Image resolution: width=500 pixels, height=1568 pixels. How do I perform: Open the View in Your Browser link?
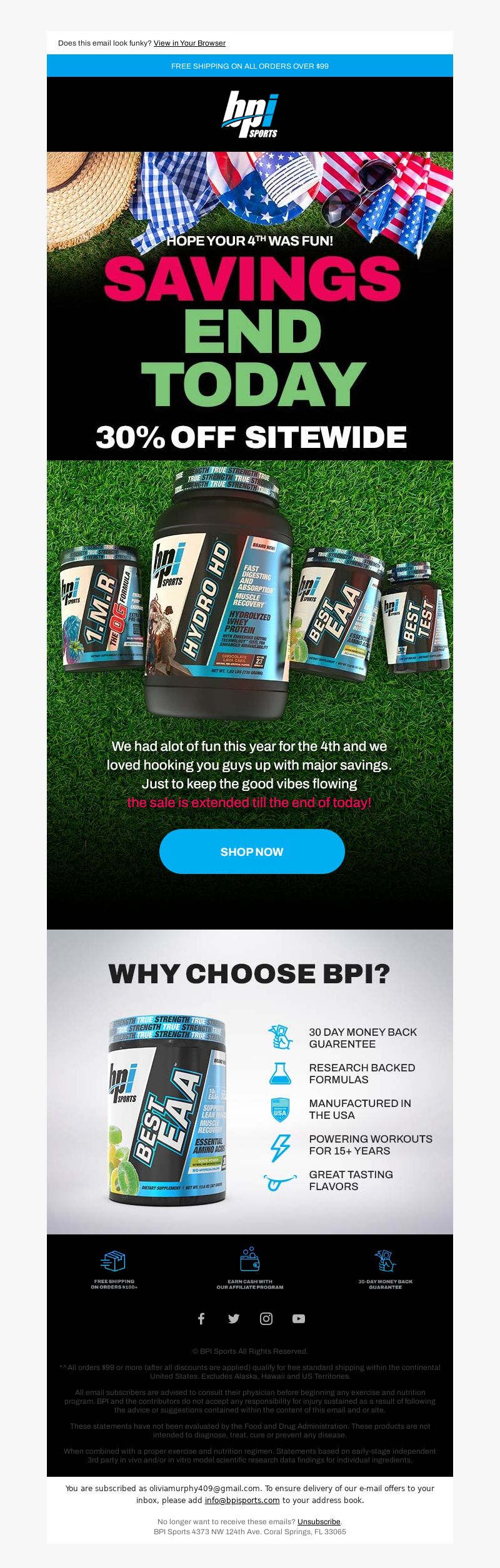189,43
